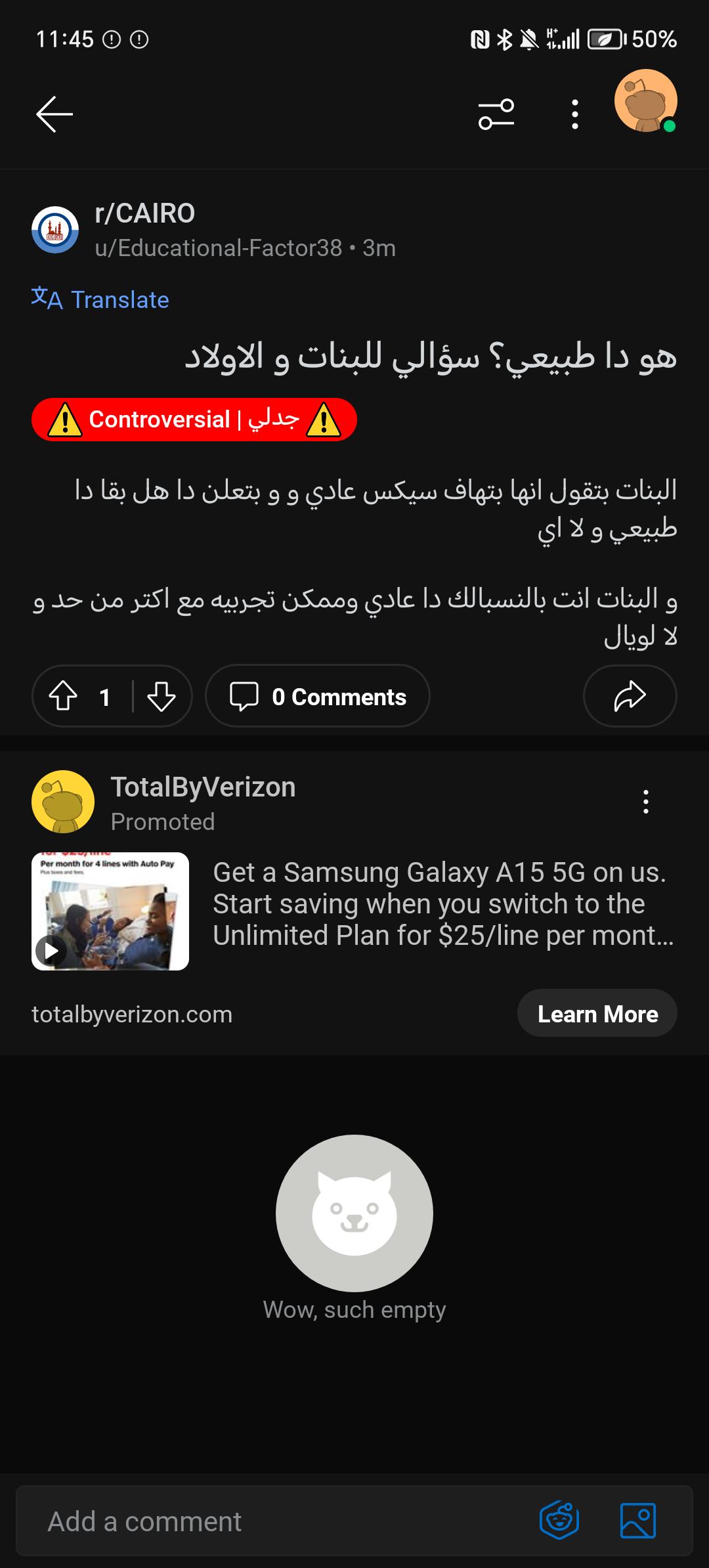Share this post
The image size is (709, 1568).
pos(630,696)
